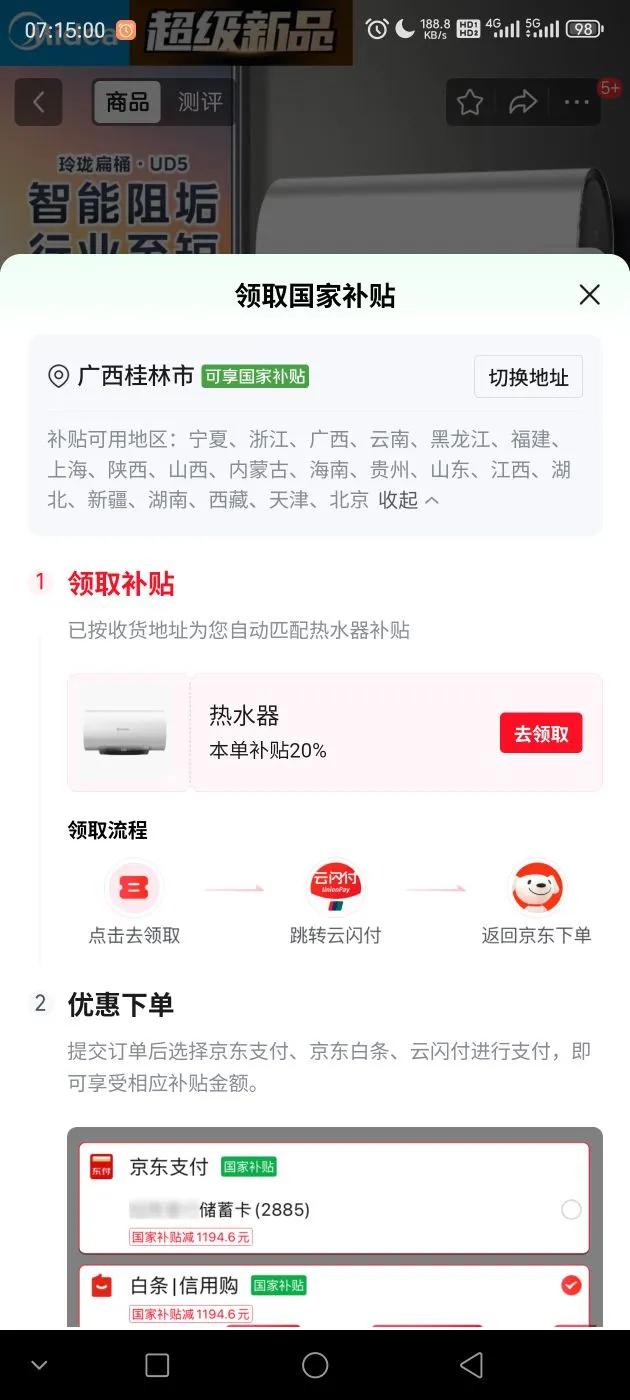Favorite the product with the star icon
This screenshot has width=630, height=1400.
[470, 102]
